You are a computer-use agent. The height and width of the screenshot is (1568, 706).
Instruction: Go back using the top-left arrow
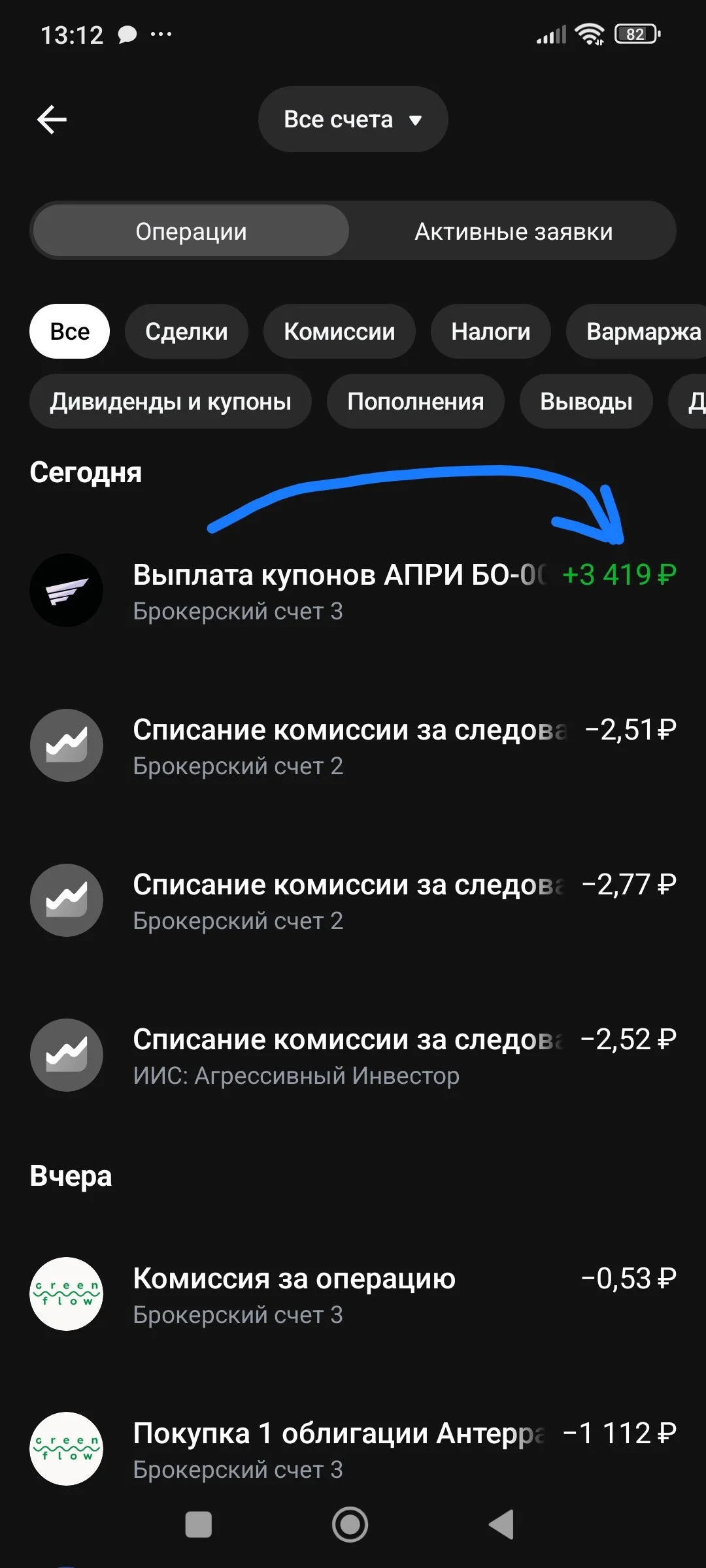[52, 120]
